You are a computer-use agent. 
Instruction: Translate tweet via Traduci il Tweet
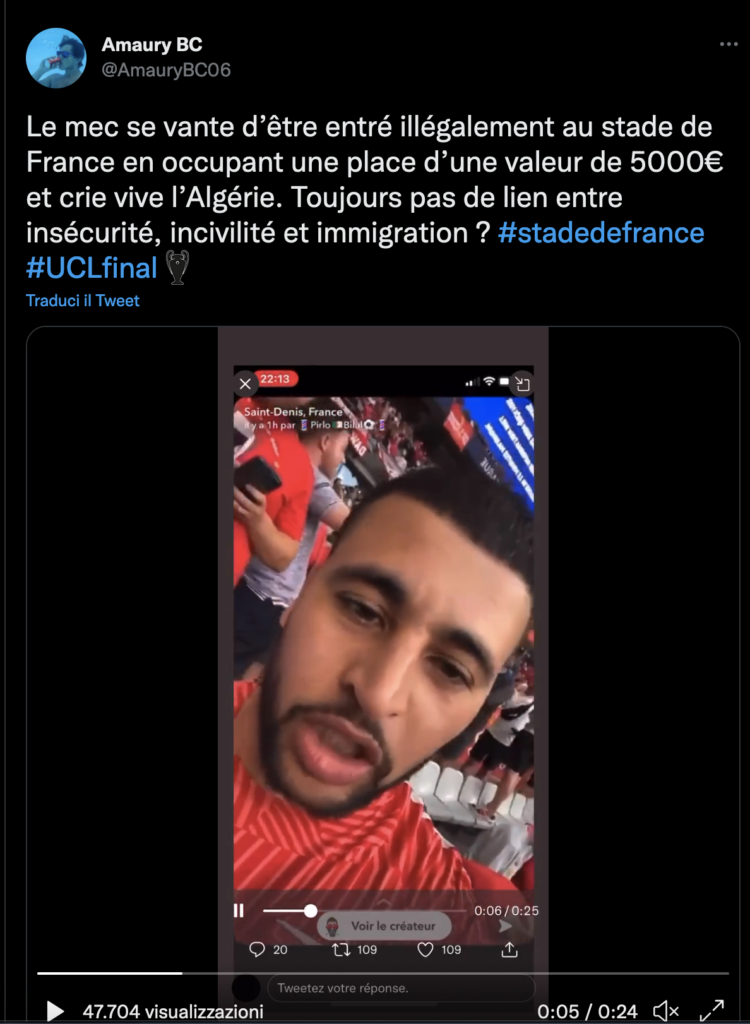tap(82, 300)
